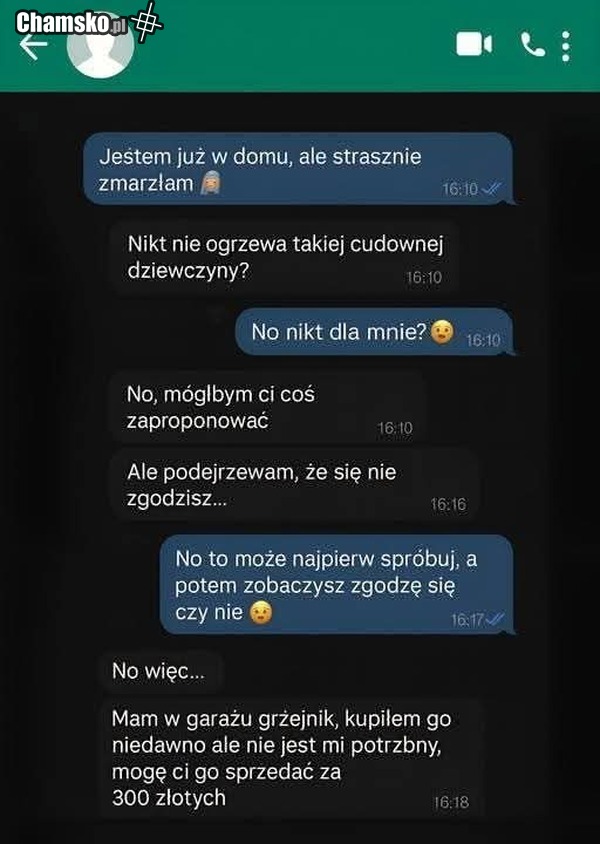This screenshot has width=600, height=844.
Task: Start a voice call
Action: click(531, 44)
